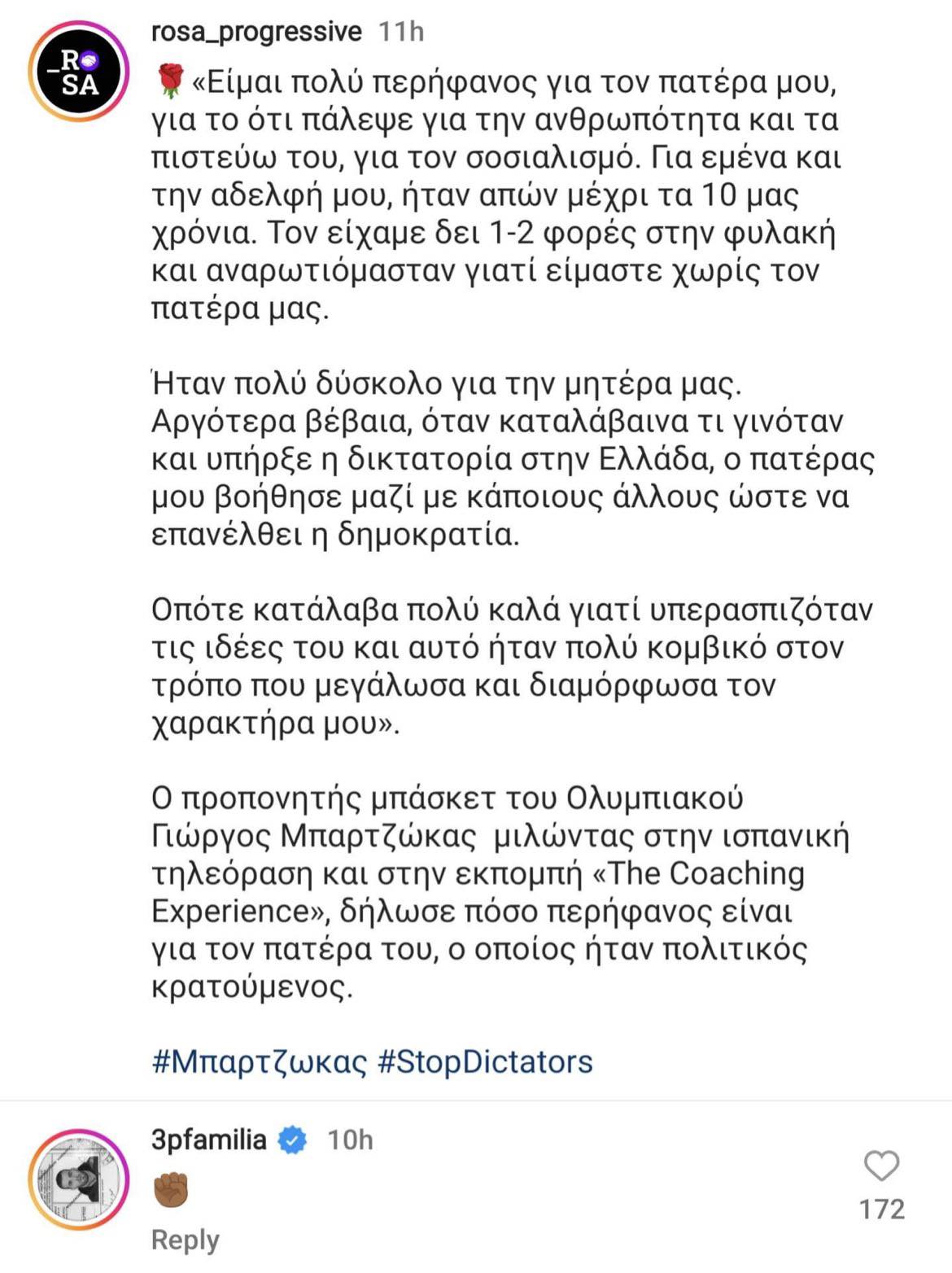Image resolution: width=952 pixels, height=1273 pixels.
Task: View 3pfamilia's profile picture
Action: [x=78, y=1179]
